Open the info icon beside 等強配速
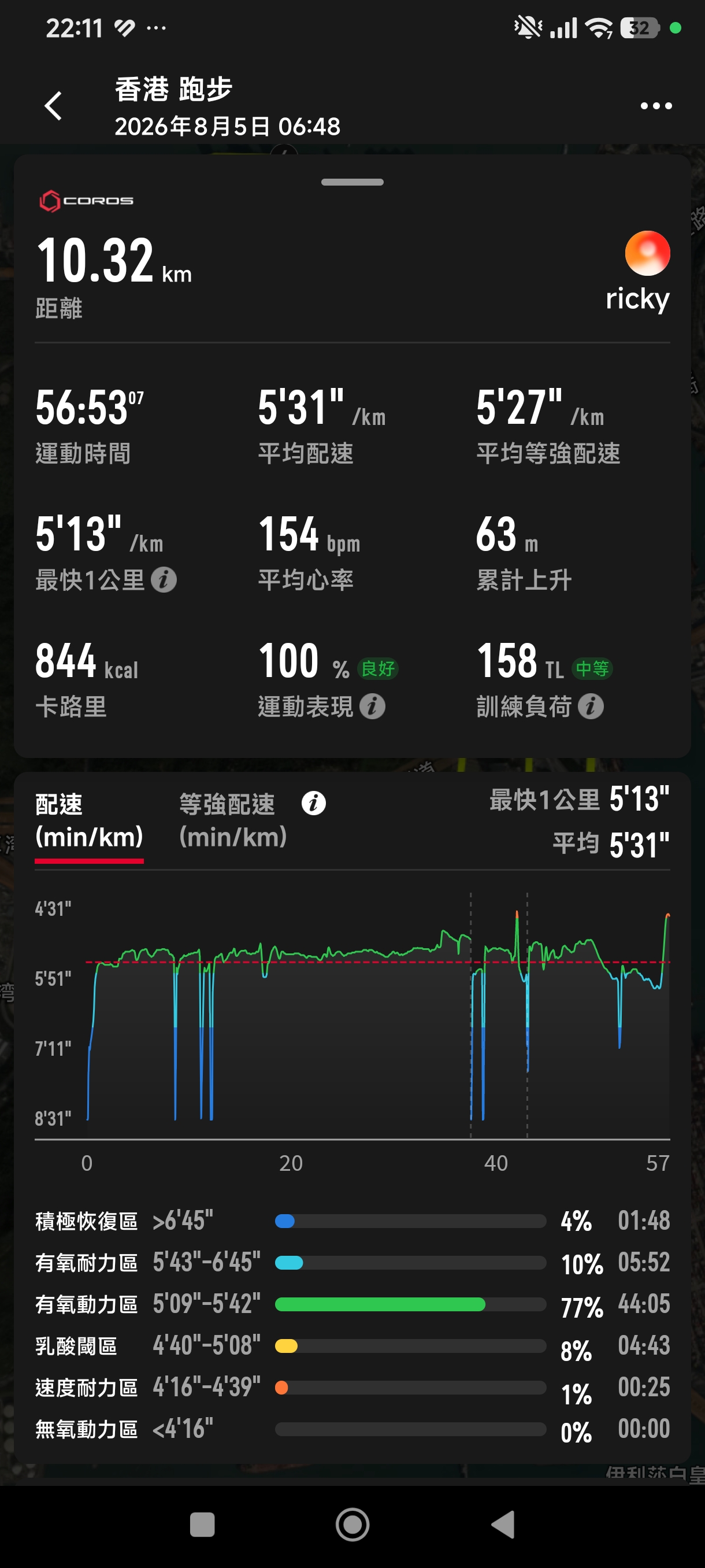This screenshot has height=1568, width=705. click(314, 804)
